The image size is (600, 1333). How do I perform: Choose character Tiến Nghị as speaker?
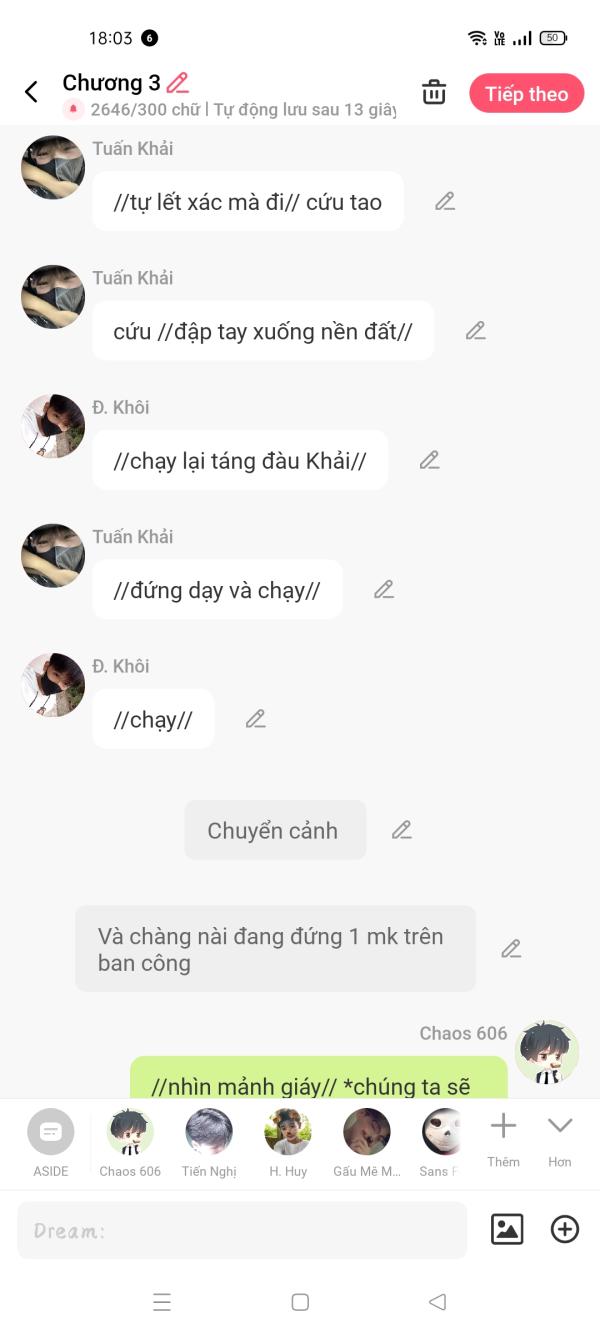coord(209,1142)
